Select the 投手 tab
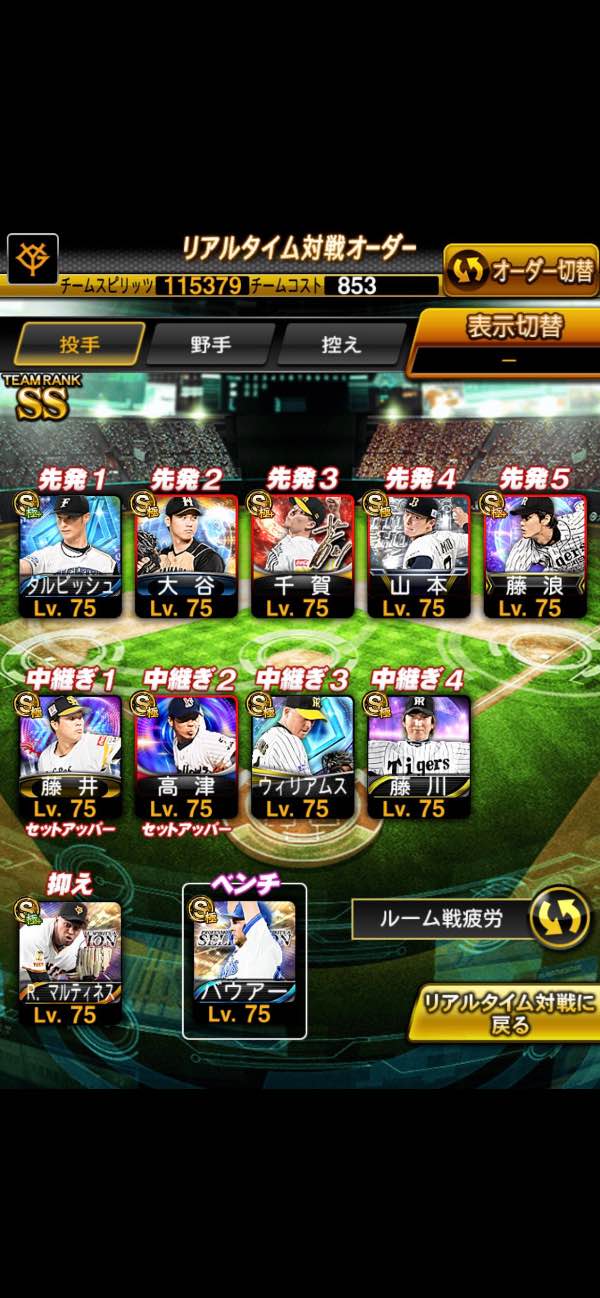Image resolution: width=600 pixels, height=1298 pixels. pyautogui.click(x=78, y=344)
